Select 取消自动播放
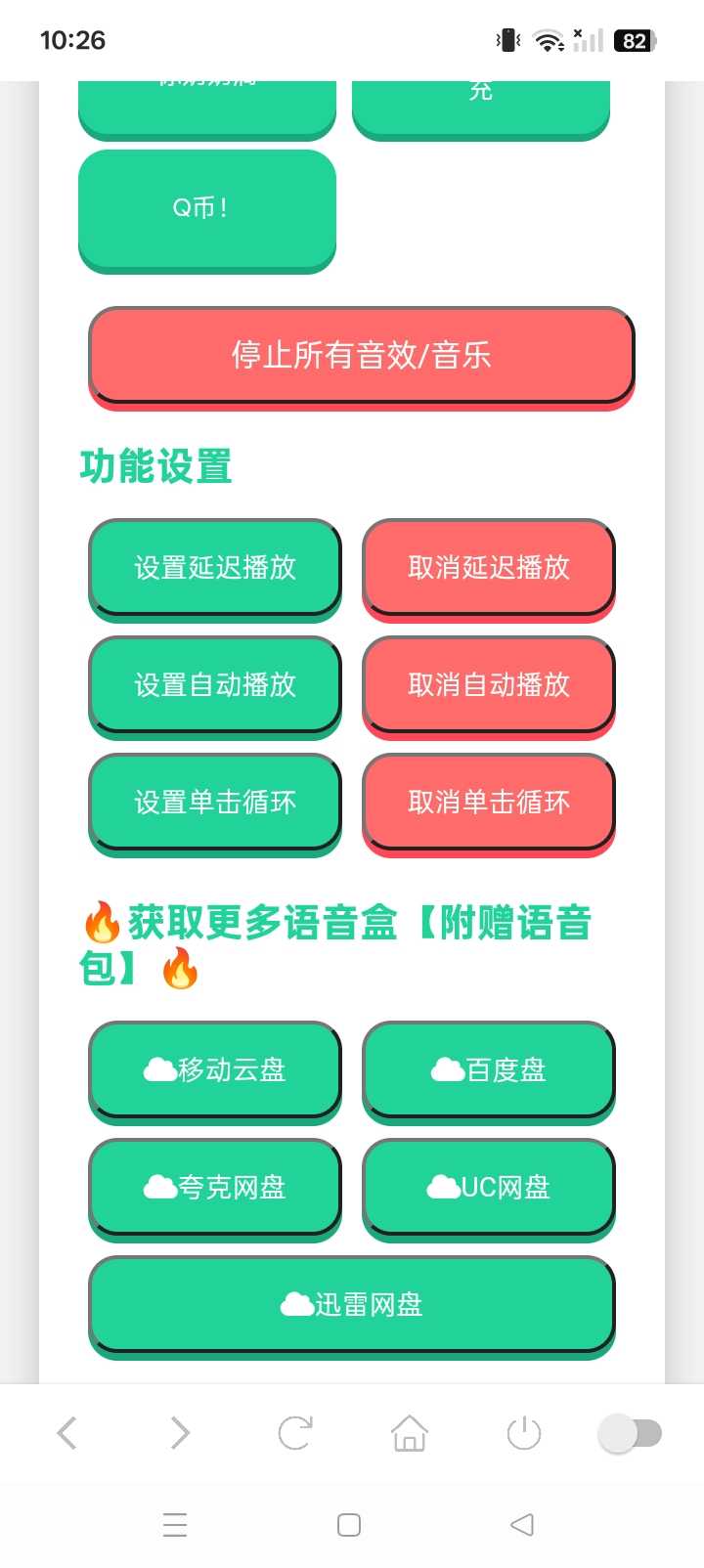 coord(488,685)
